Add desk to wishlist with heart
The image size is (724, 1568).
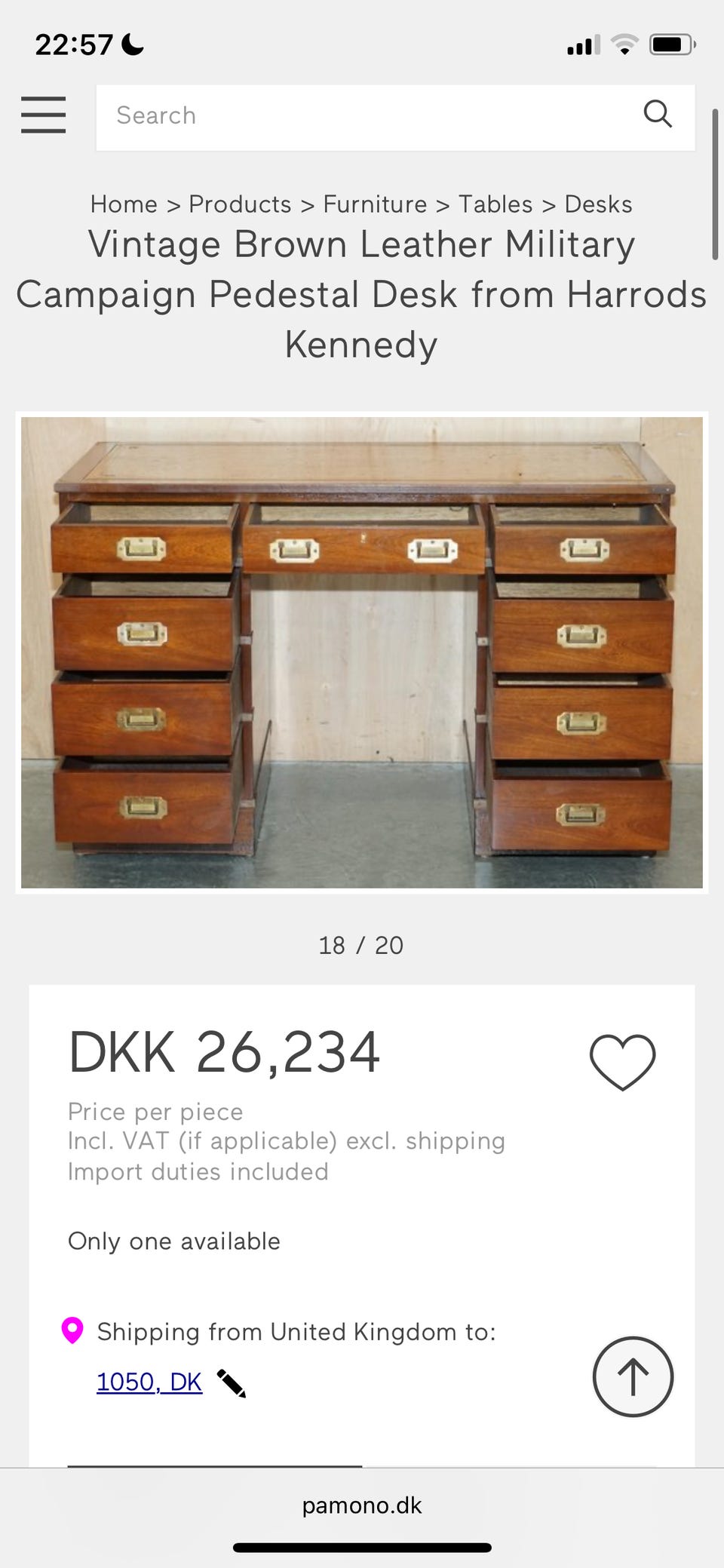(622, 1061)
